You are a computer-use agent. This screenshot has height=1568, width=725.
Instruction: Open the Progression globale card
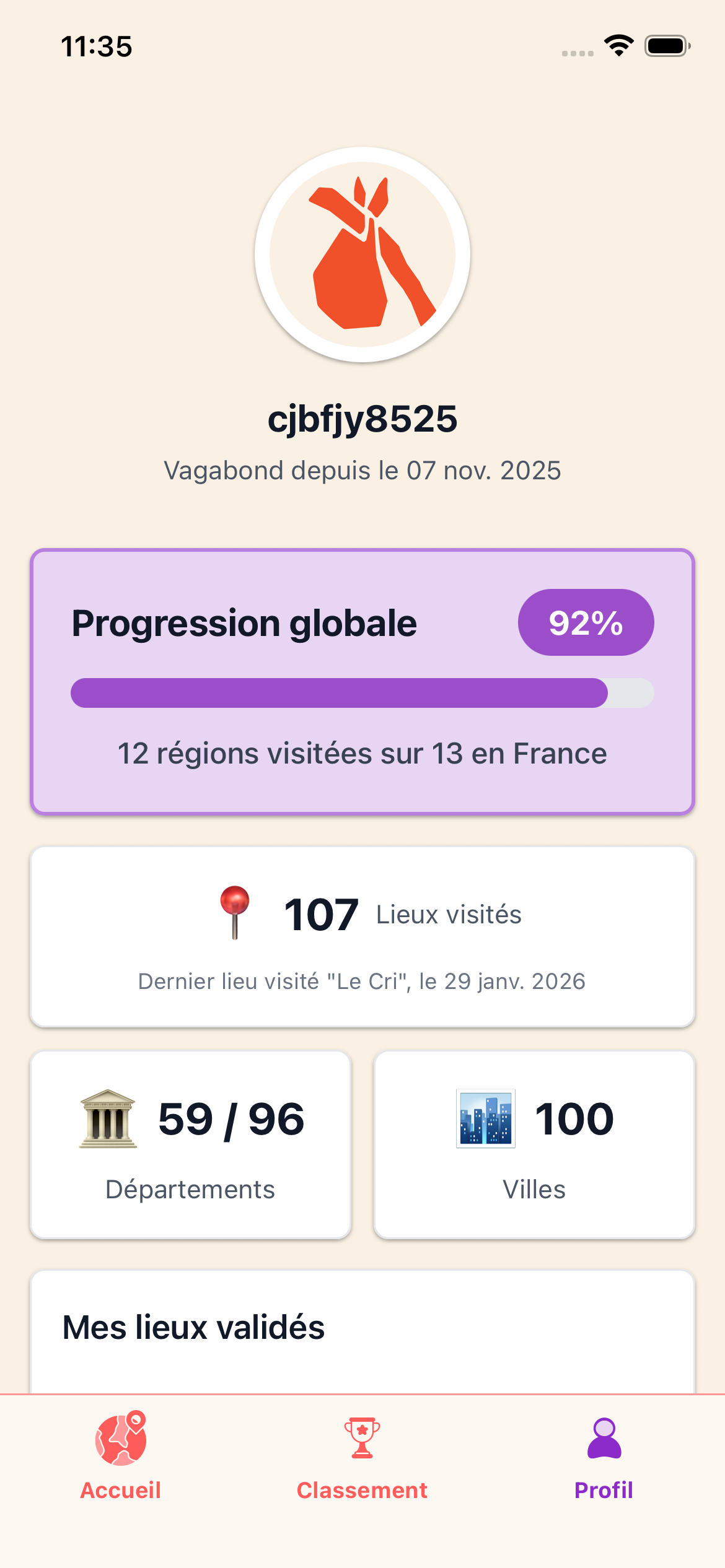pyautogui.click(x=362, y=681)
